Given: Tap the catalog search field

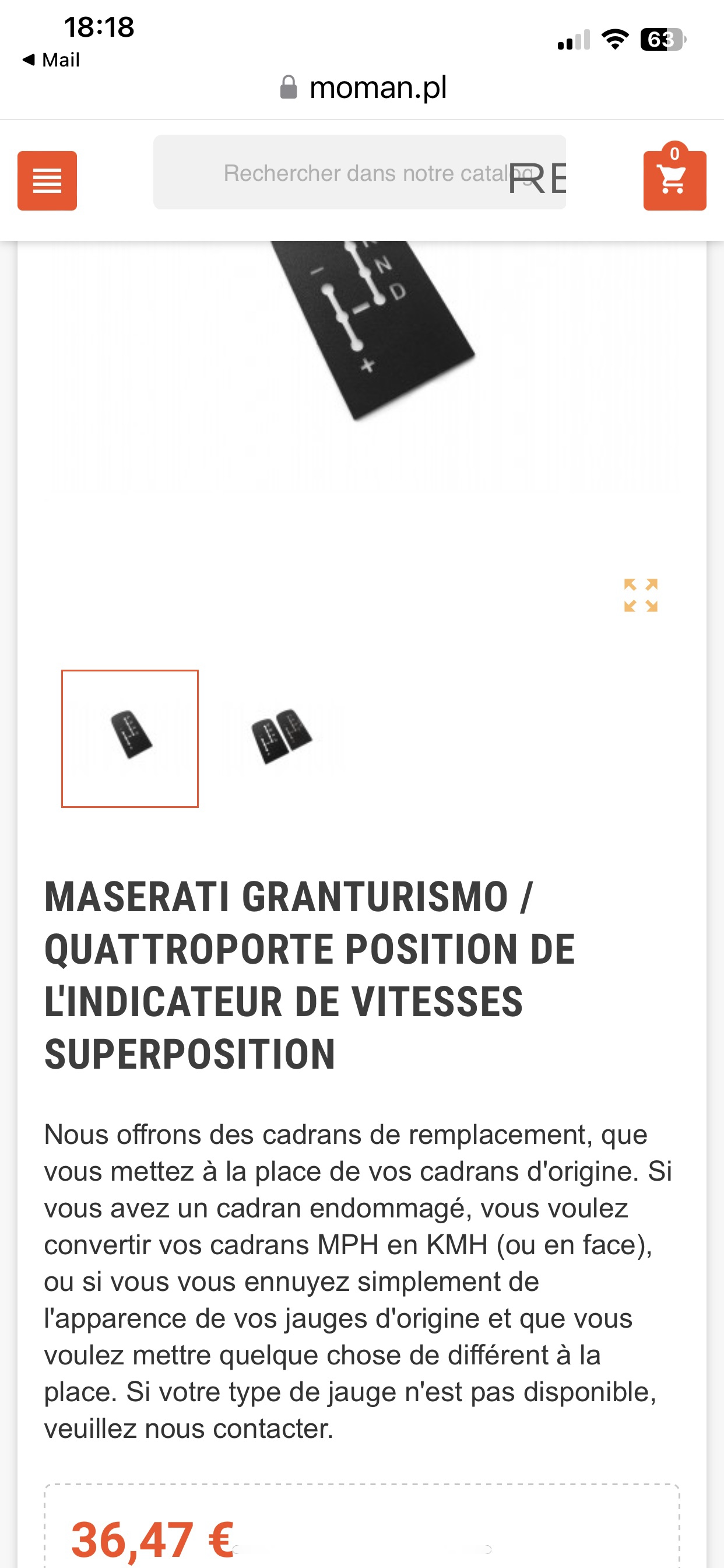Looking at the screenshot, I should [x=359, y=173].
